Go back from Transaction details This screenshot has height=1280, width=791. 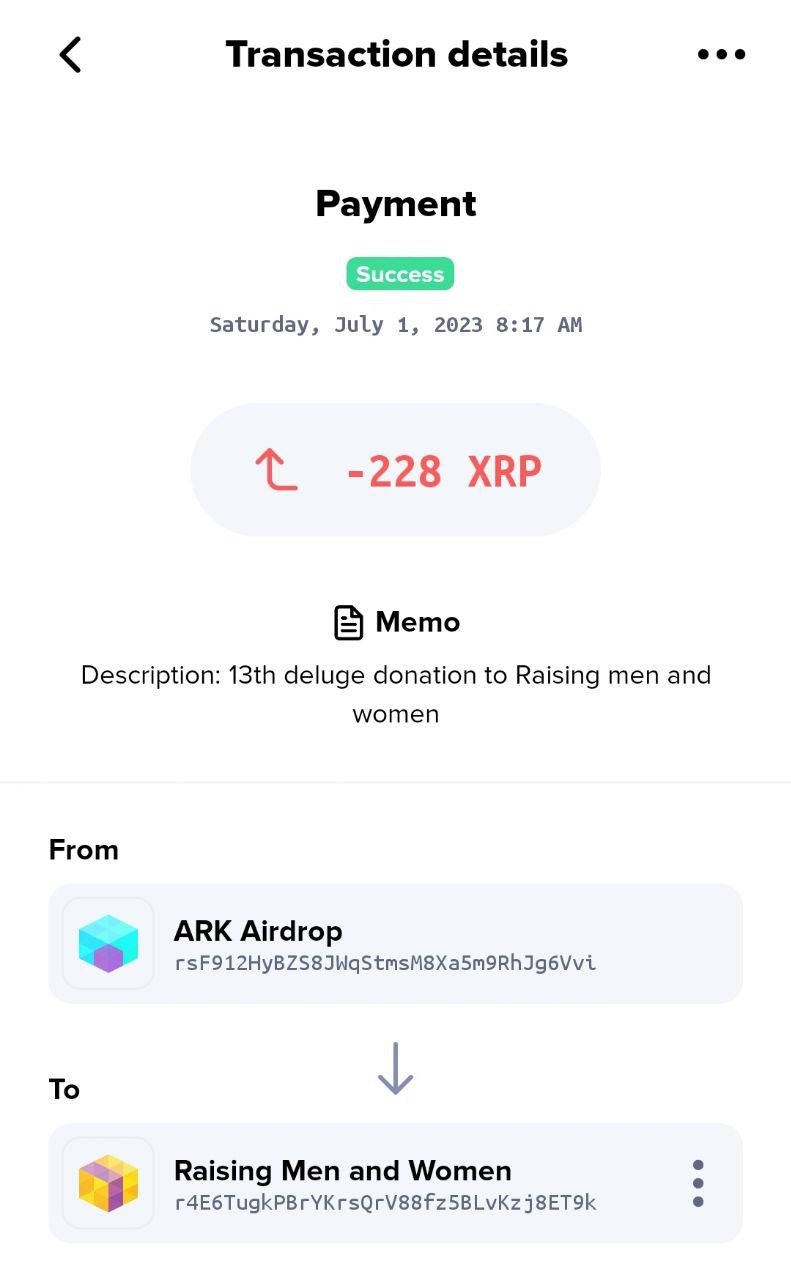[x=70, y=55]
